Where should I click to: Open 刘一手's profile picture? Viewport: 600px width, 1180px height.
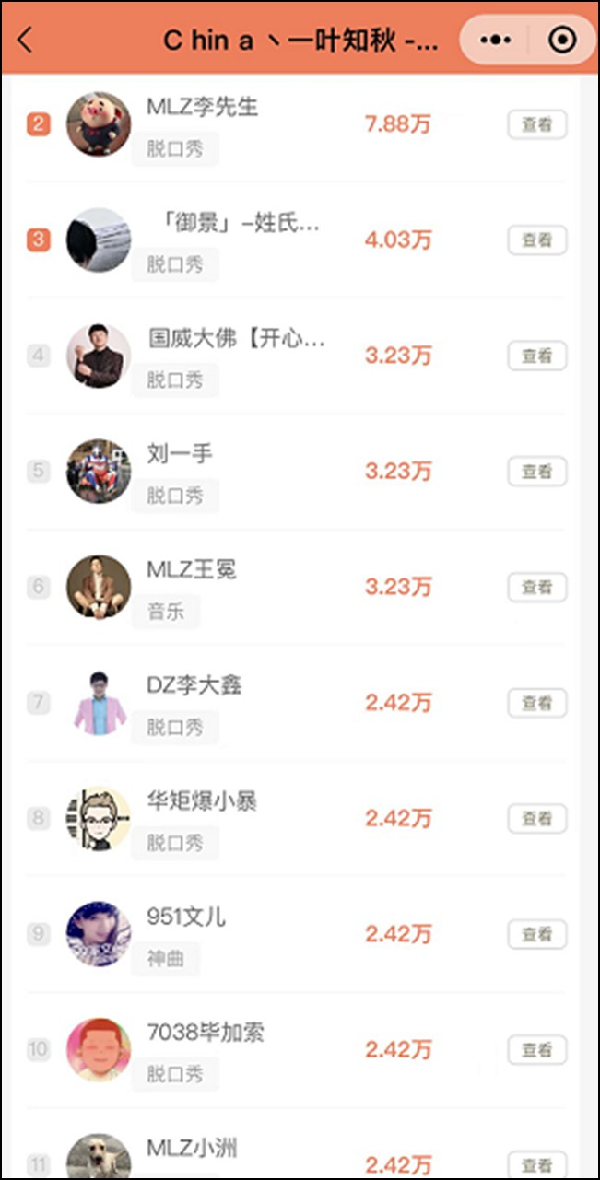point(99,471)
